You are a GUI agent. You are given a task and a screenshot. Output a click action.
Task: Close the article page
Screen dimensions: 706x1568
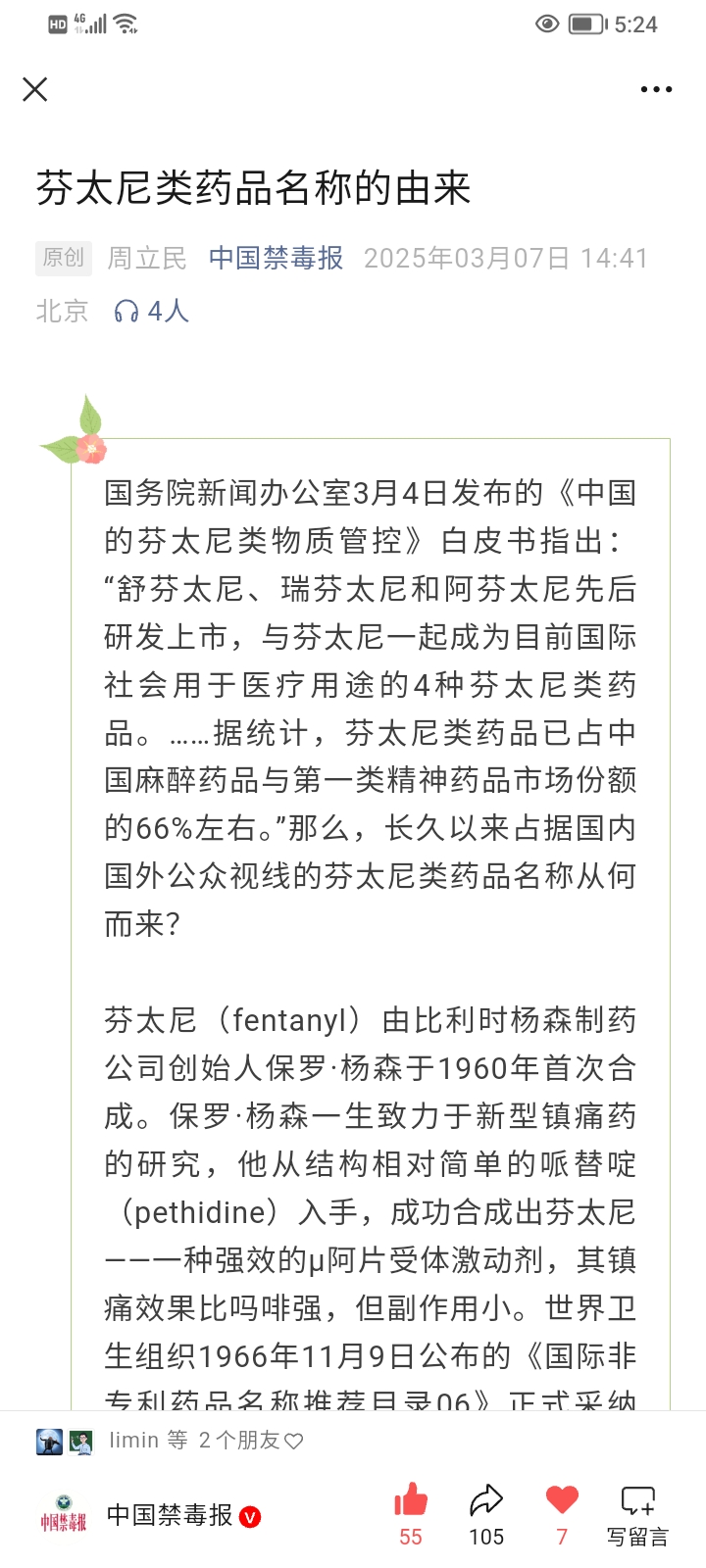click(35, 89)
